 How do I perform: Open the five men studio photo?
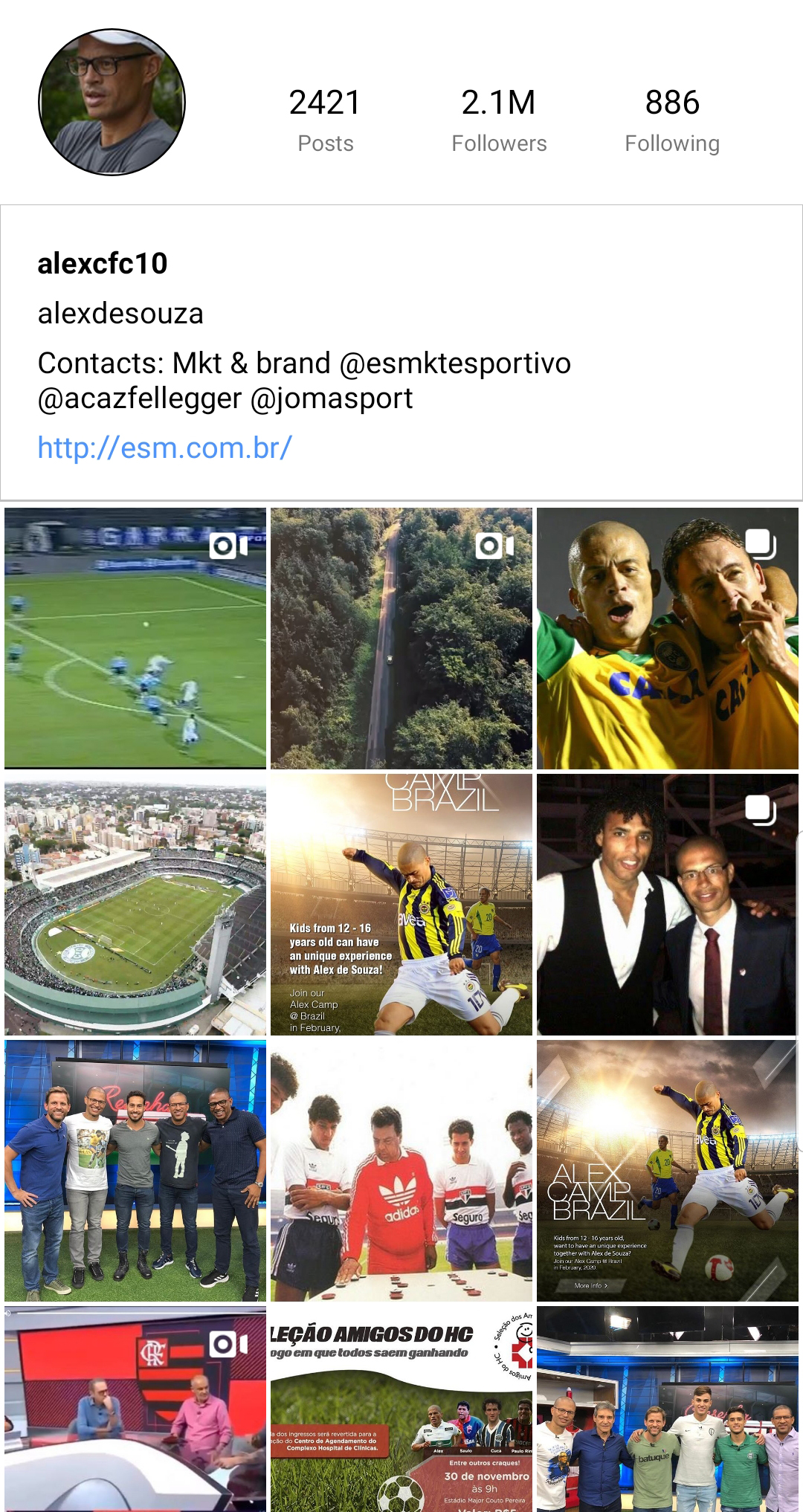135,1170
